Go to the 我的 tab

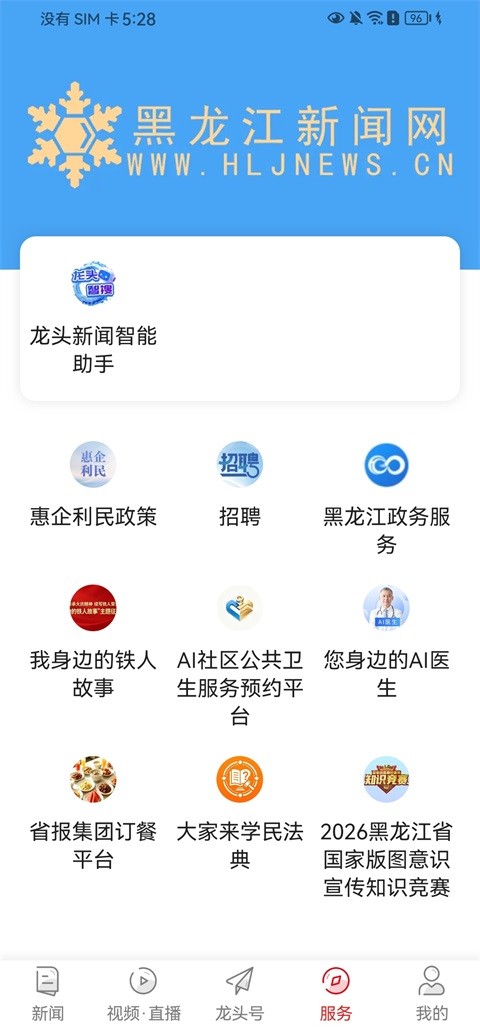pos(432,994)
